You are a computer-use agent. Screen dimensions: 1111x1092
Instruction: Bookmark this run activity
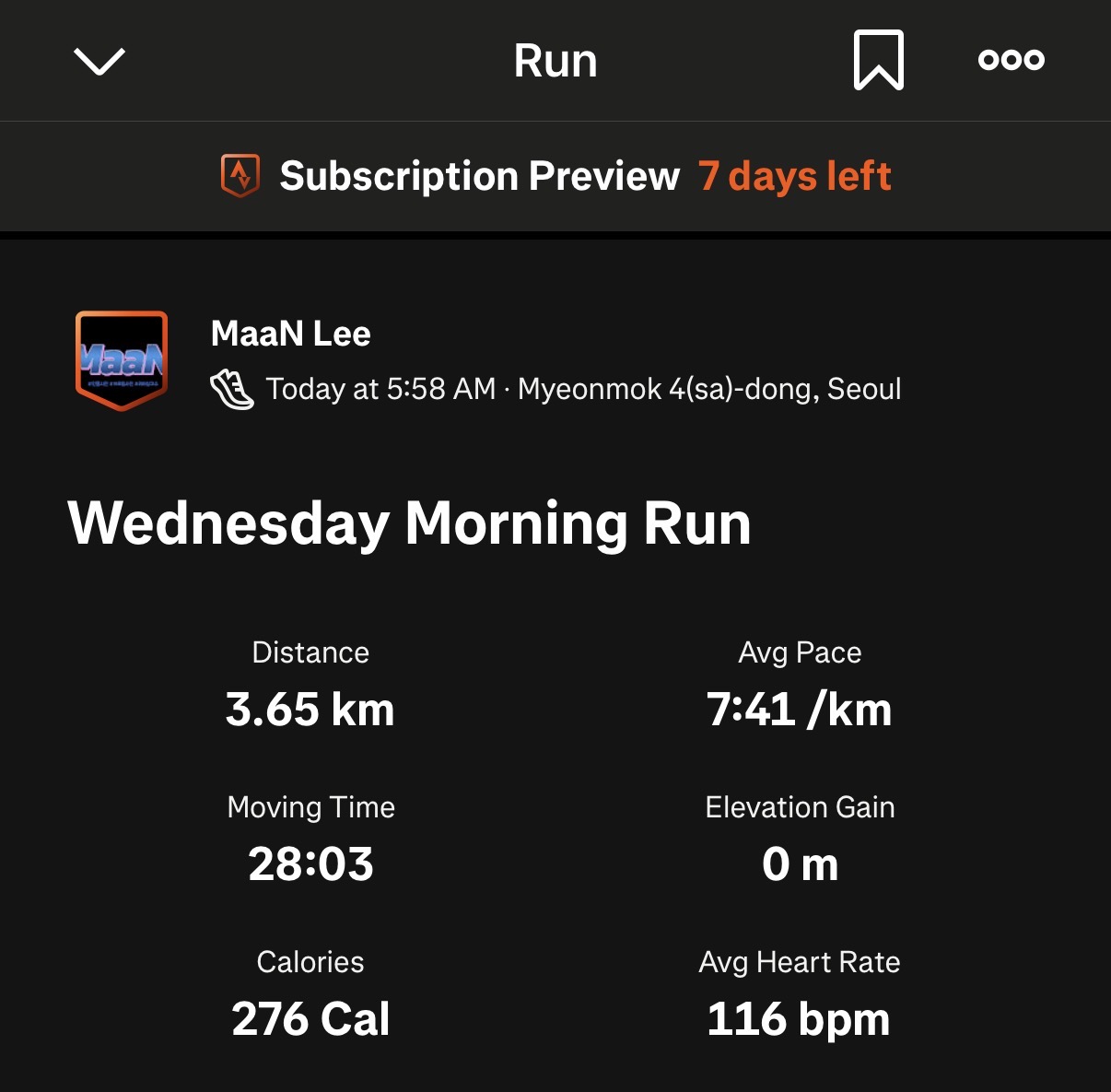[878, 61]
